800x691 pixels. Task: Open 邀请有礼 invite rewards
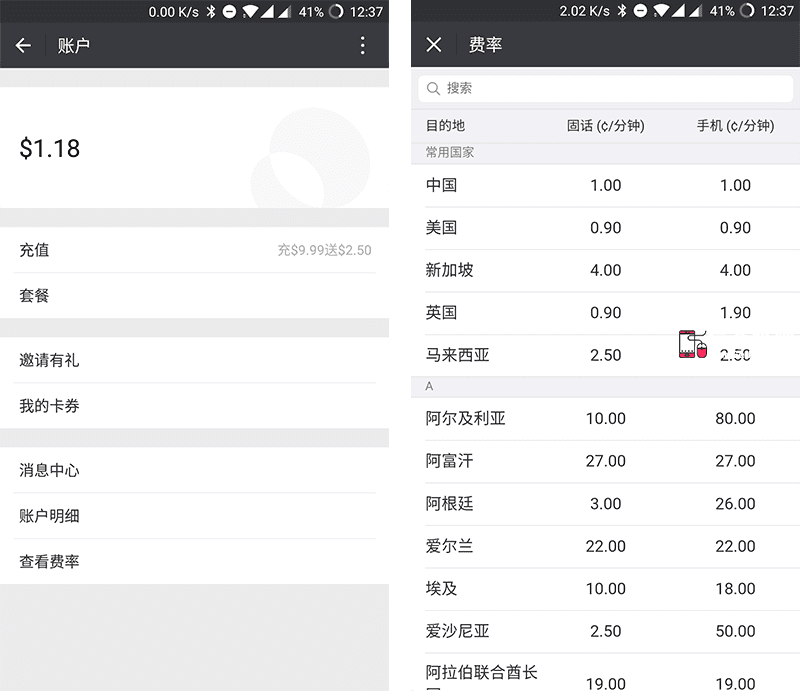pos(194,360)
